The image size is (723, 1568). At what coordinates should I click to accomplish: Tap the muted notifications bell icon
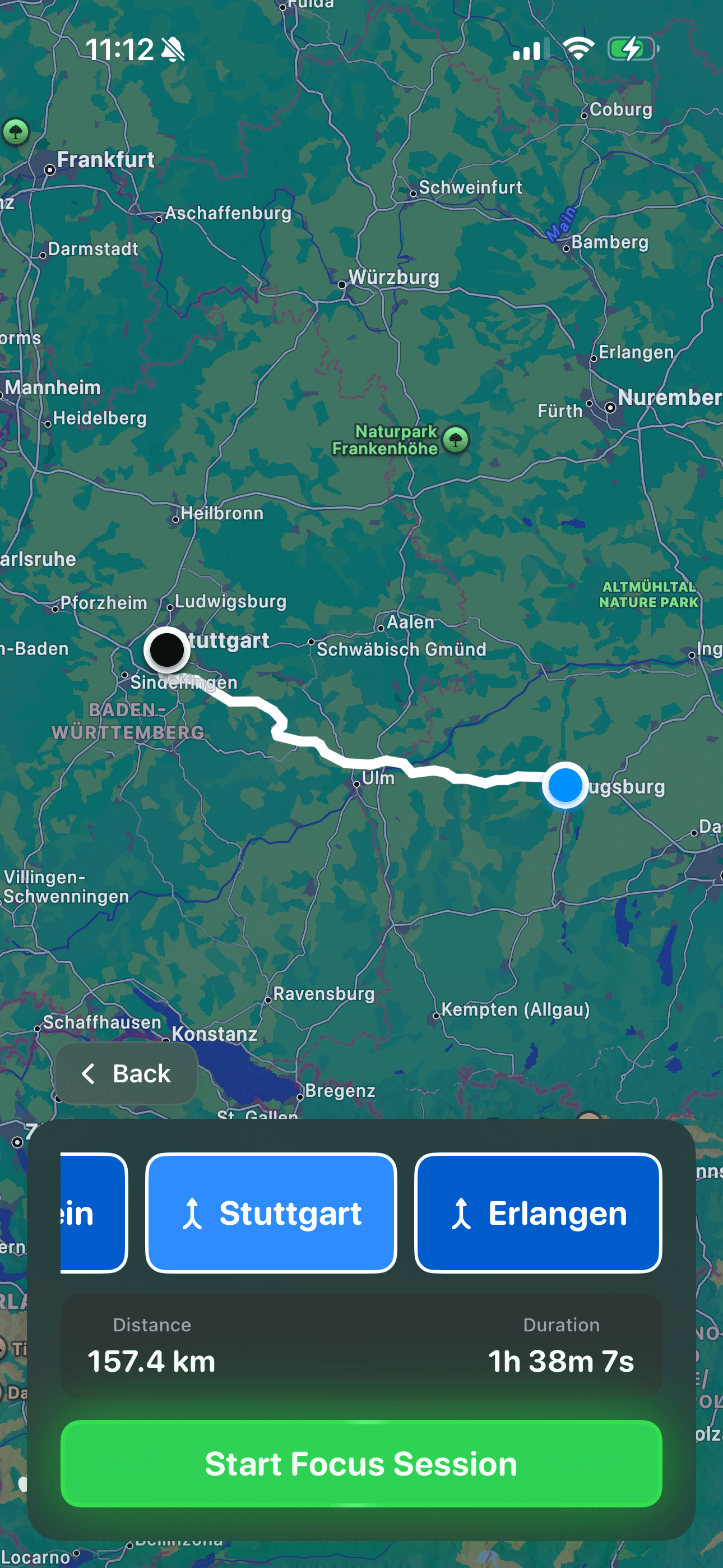[x=173, y=49]
